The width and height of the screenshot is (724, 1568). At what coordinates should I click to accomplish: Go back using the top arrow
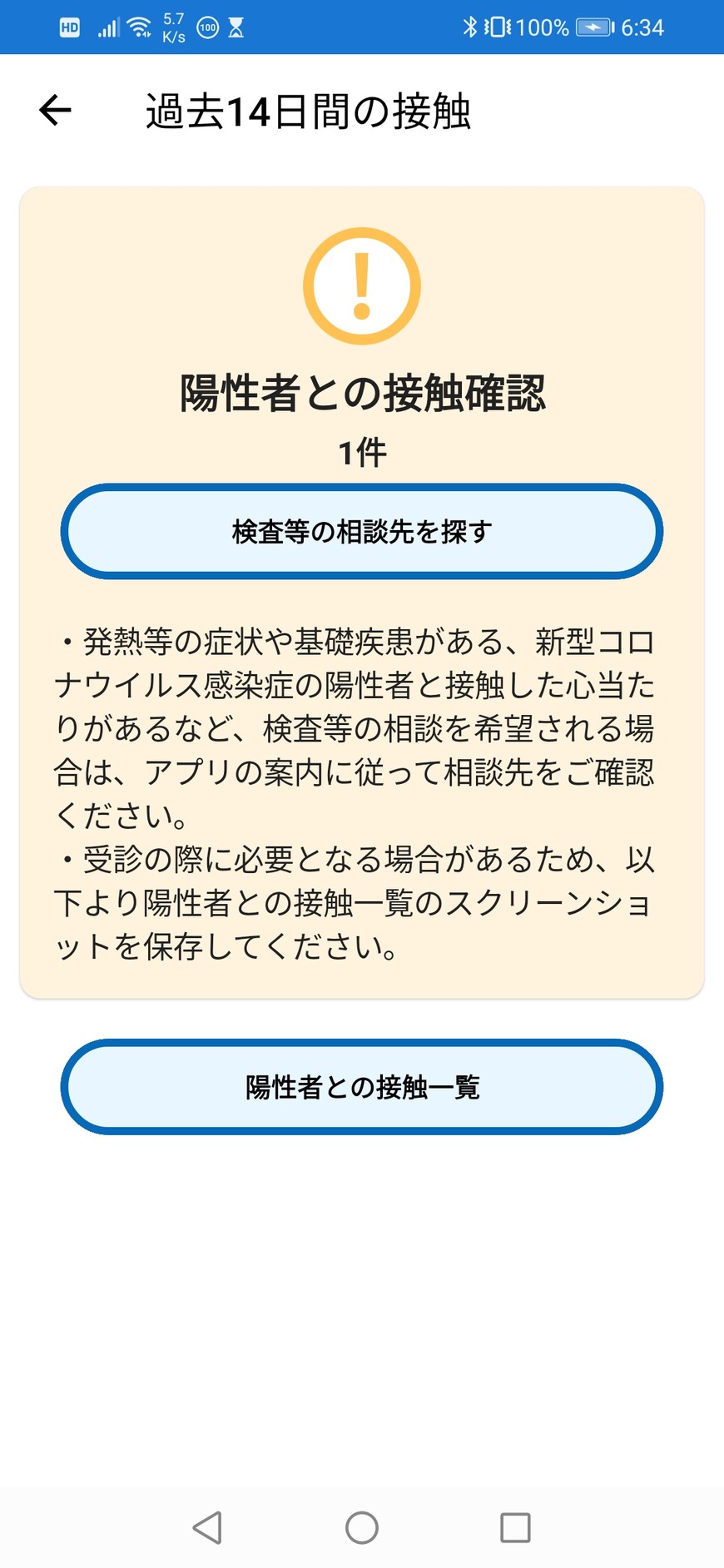[56, 110]
